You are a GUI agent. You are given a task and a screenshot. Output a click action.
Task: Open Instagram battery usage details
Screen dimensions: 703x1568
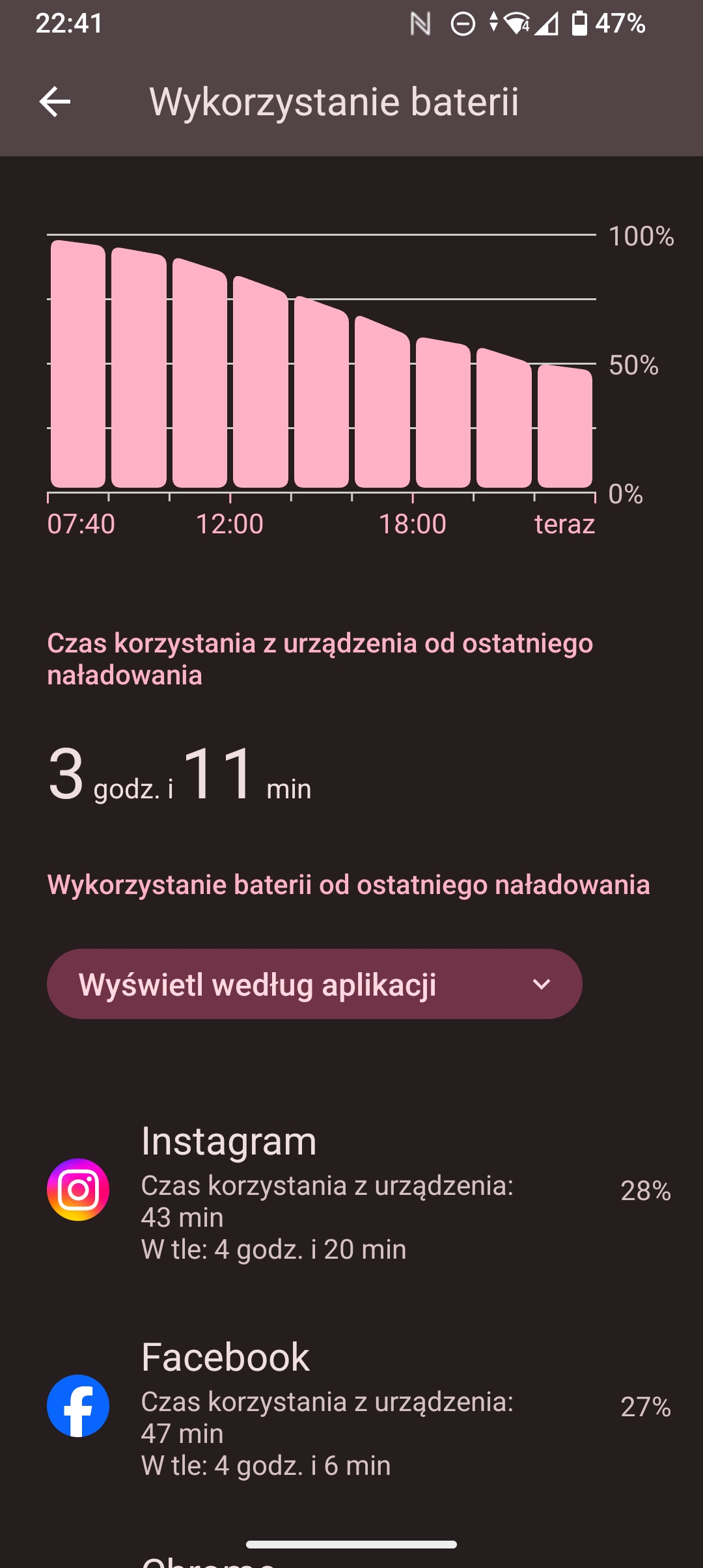[351, 1191]
